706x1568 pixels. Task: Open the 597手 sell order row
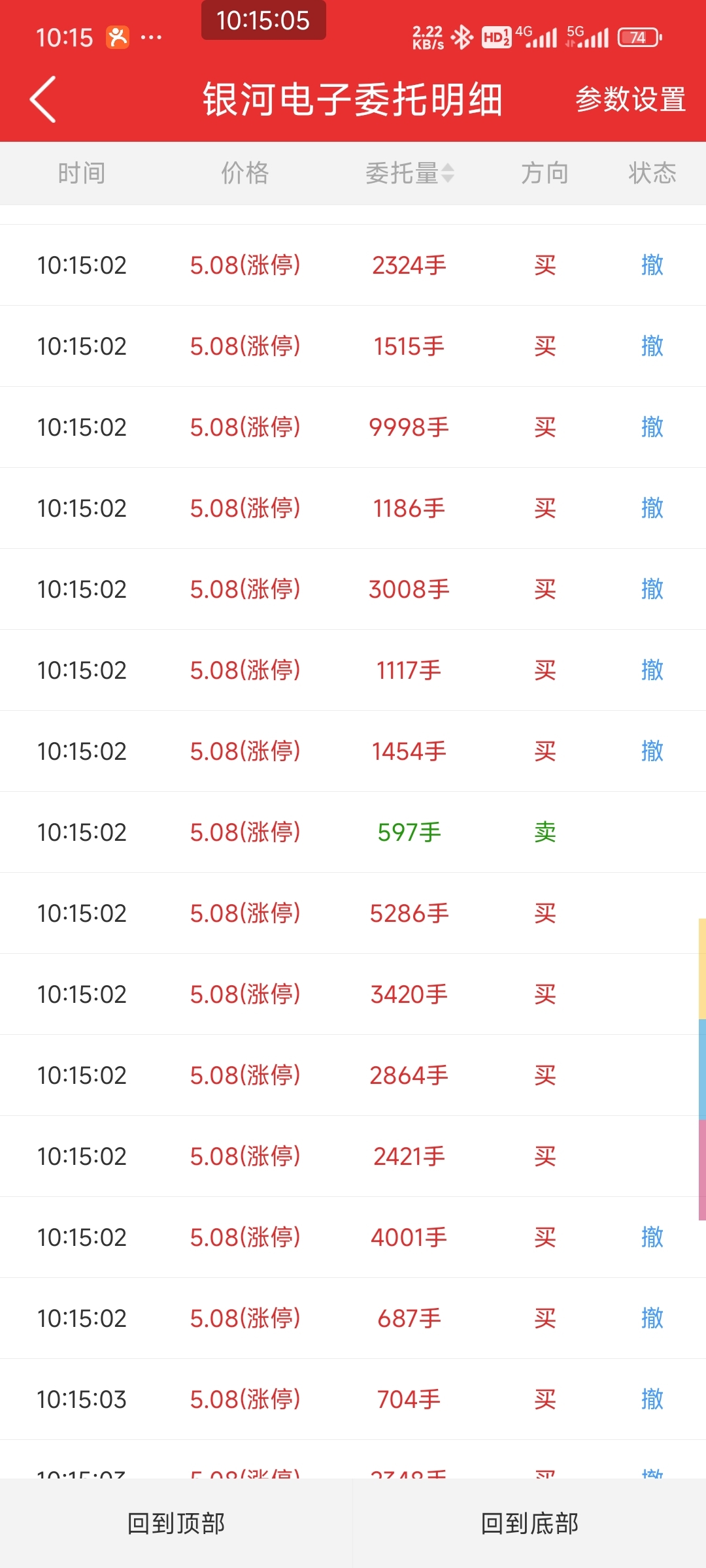353,832
